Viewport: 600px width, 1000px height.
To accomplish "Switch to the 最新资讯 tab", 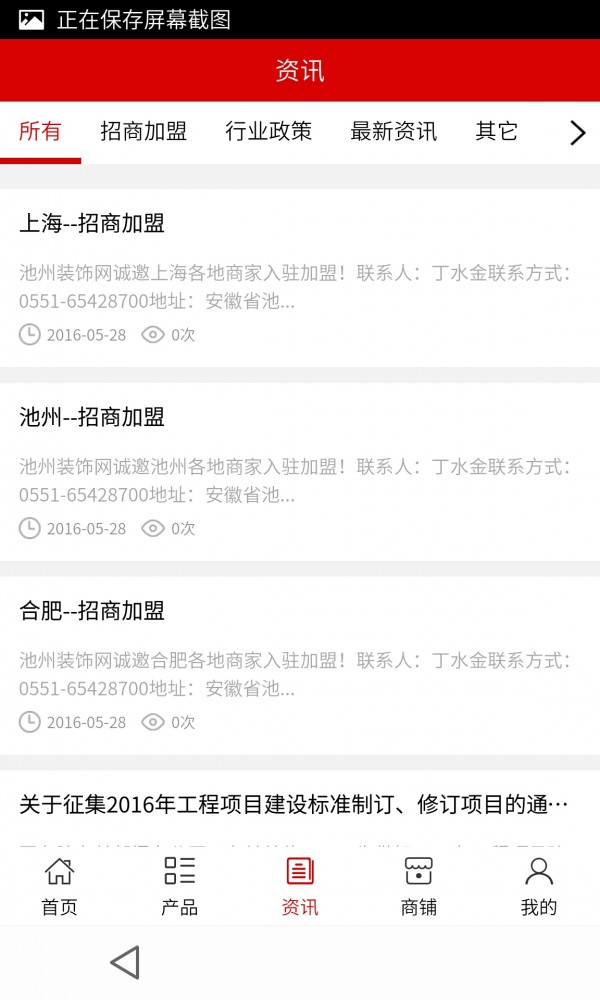I will point(393,131).
